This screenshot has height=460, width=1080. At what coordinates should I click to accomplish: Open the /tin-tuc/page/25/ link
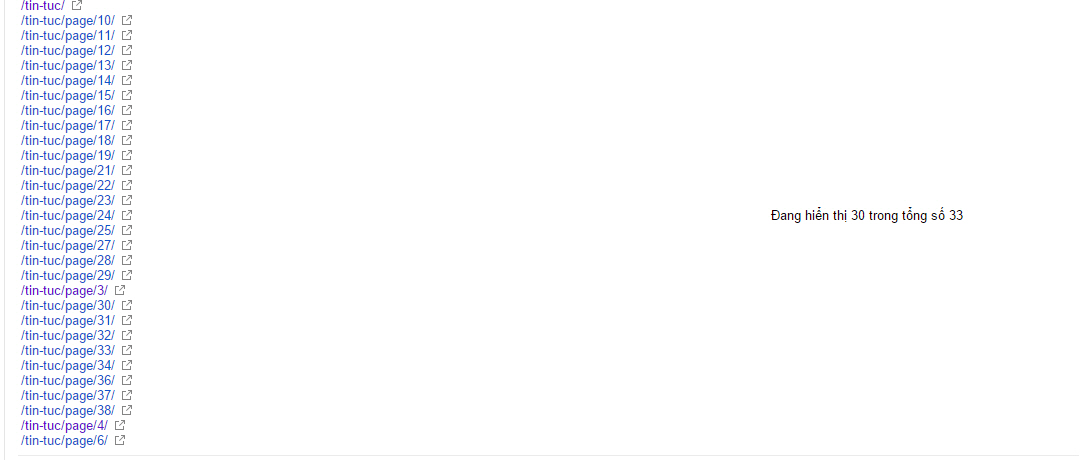click(x=67, y=230)
